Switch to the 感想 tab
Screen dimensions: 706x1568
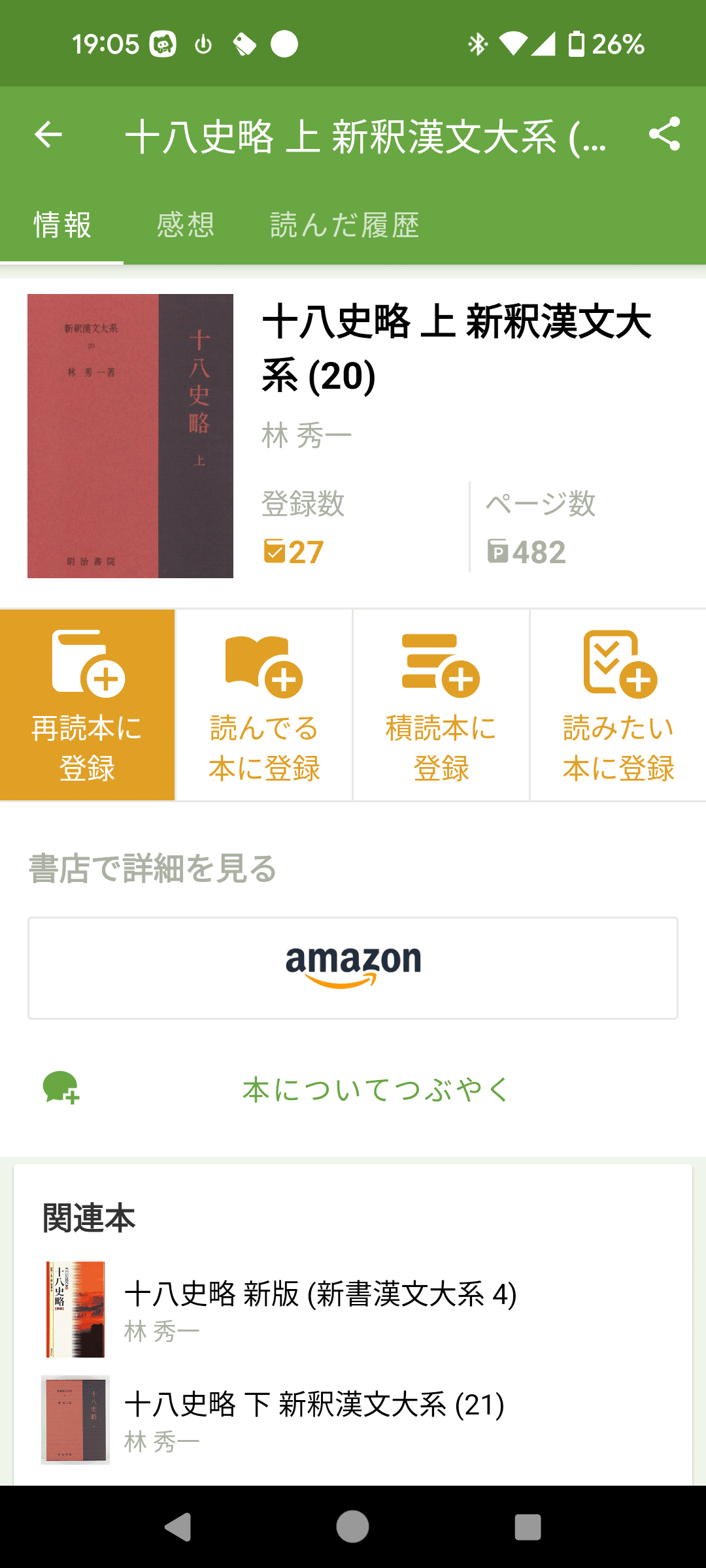click(185, 224)
